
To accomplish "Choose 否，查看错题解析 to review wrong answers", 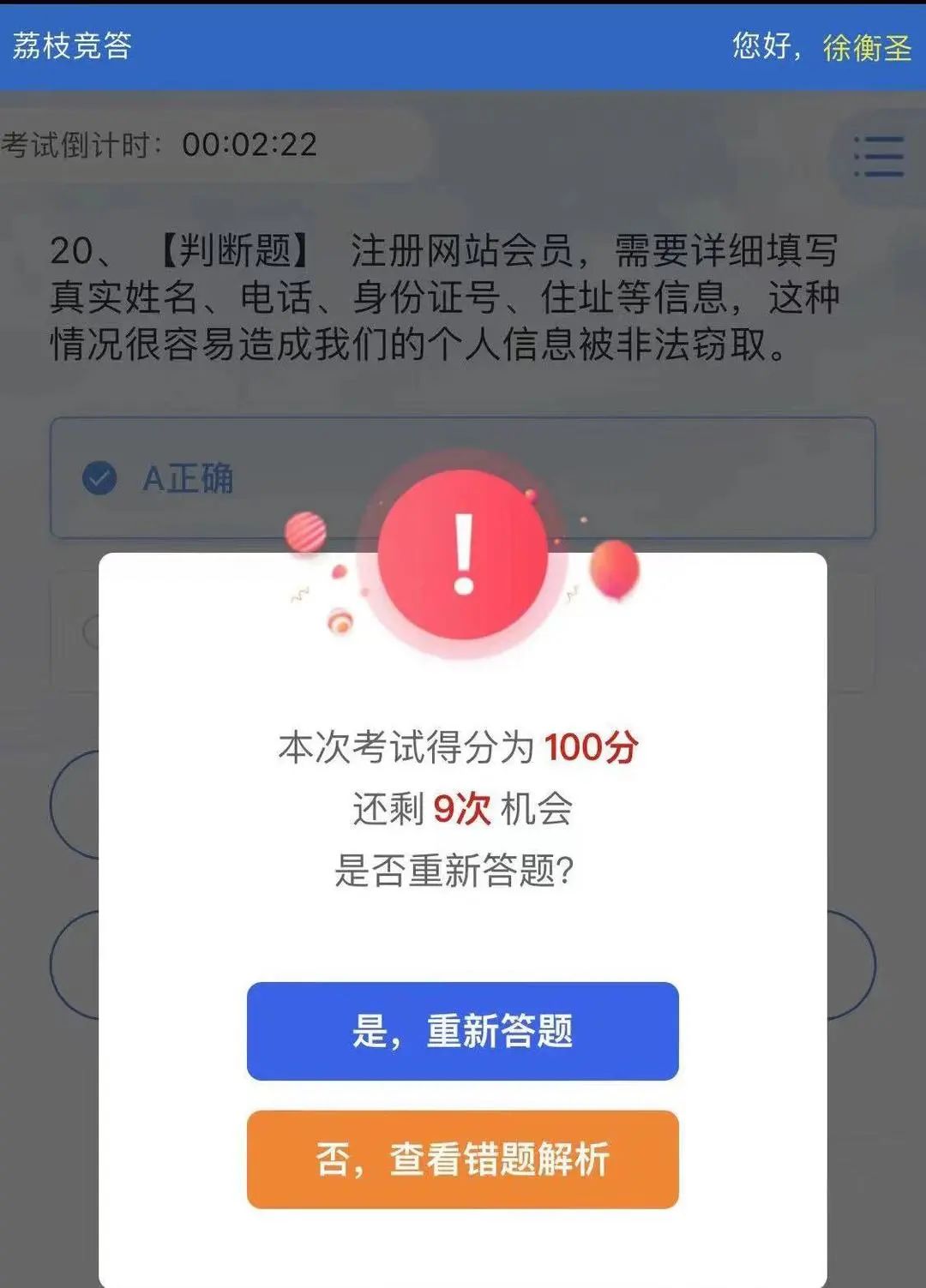I will coord(462,1159).
